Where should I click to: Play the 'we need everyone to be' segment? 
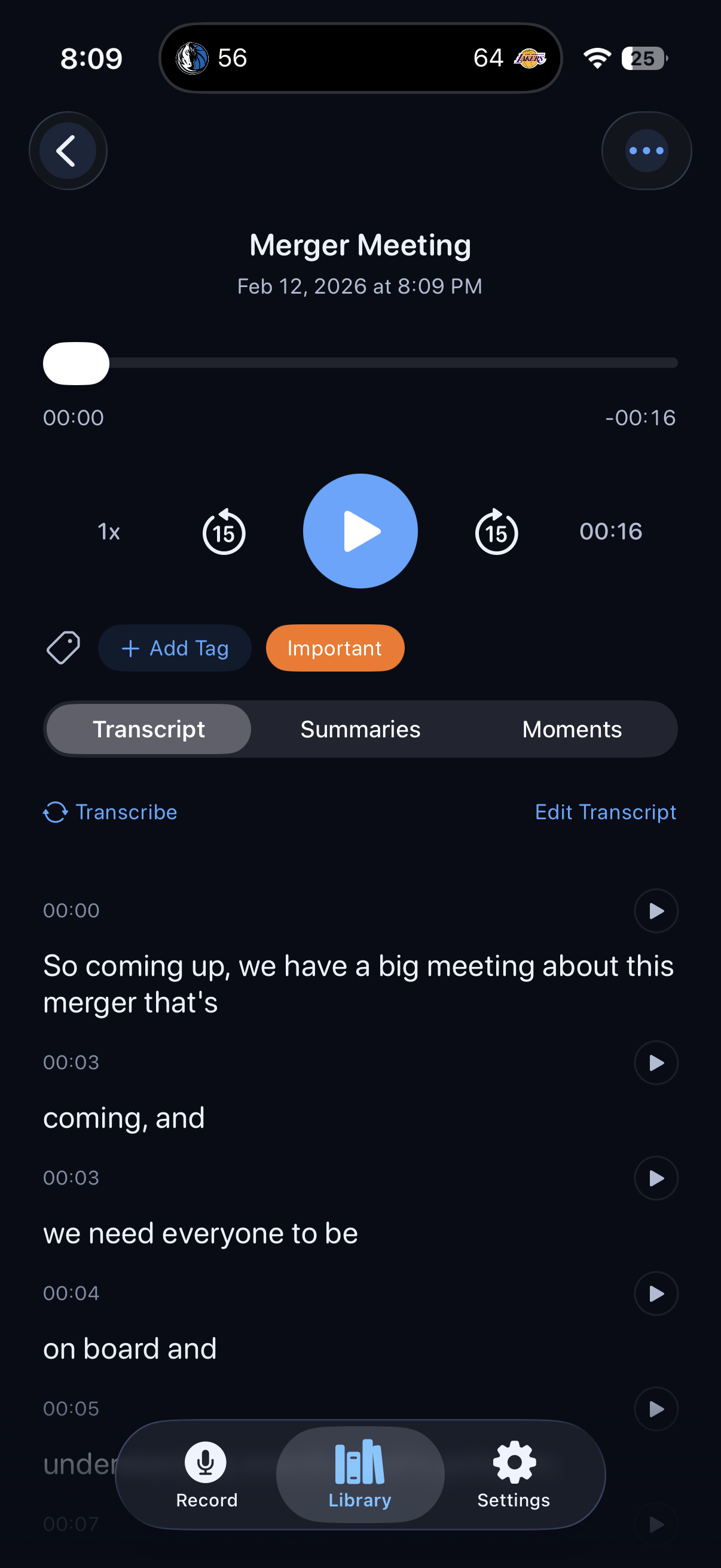point(656,1179)
